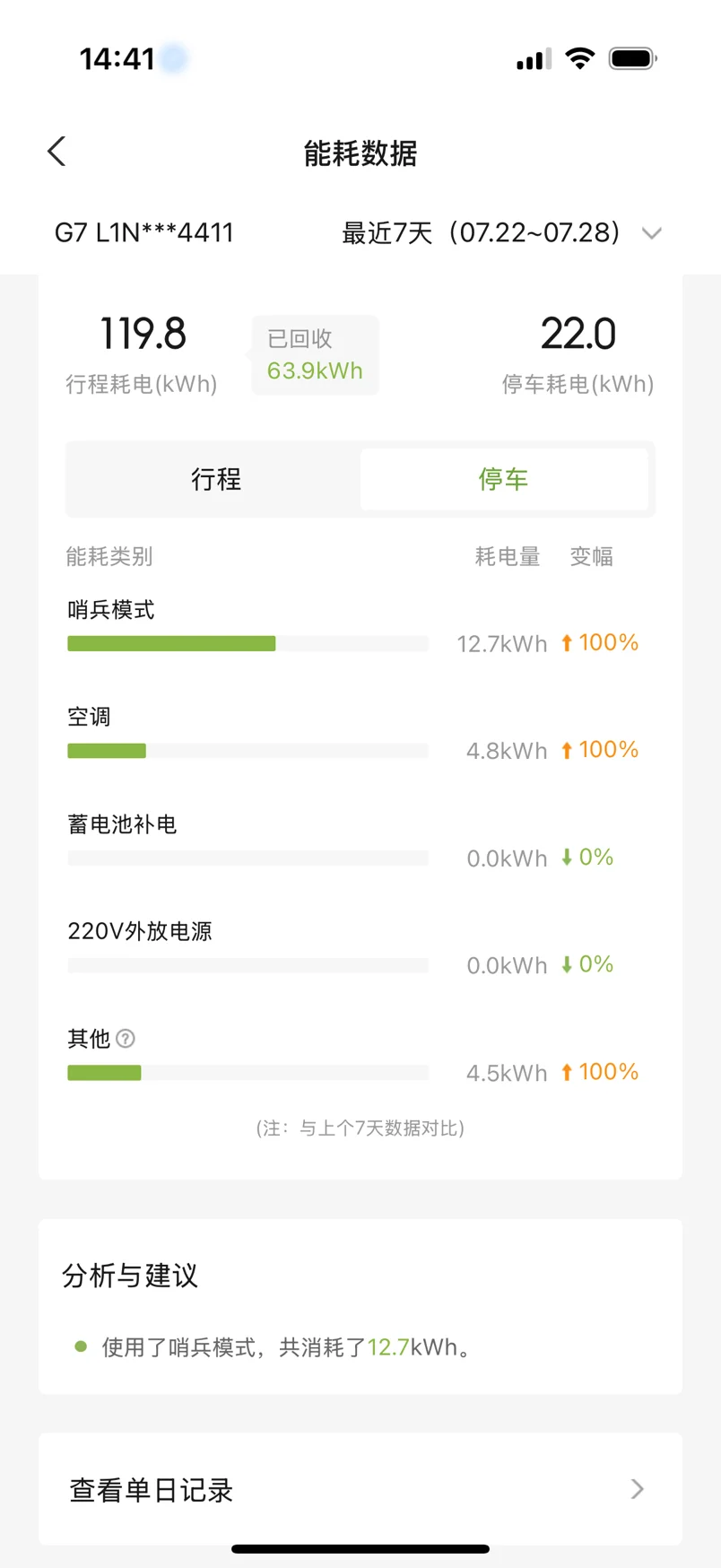Open 查看单日记录 row
Viewport: 721px width, 1568px height.
pos(360,1489)
